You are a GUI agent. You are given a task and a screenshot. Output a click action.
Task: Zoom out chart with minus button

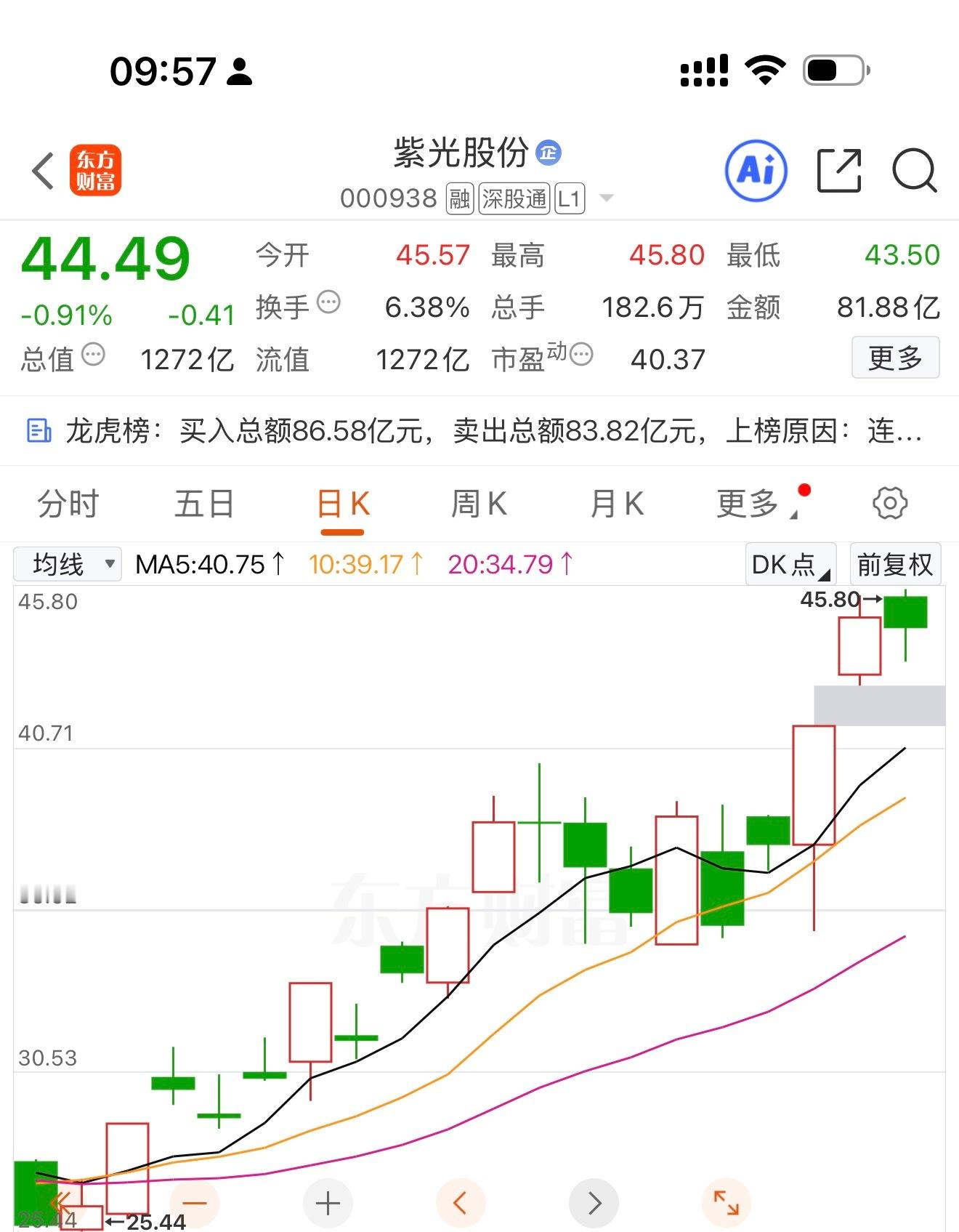click(194, 1204)
